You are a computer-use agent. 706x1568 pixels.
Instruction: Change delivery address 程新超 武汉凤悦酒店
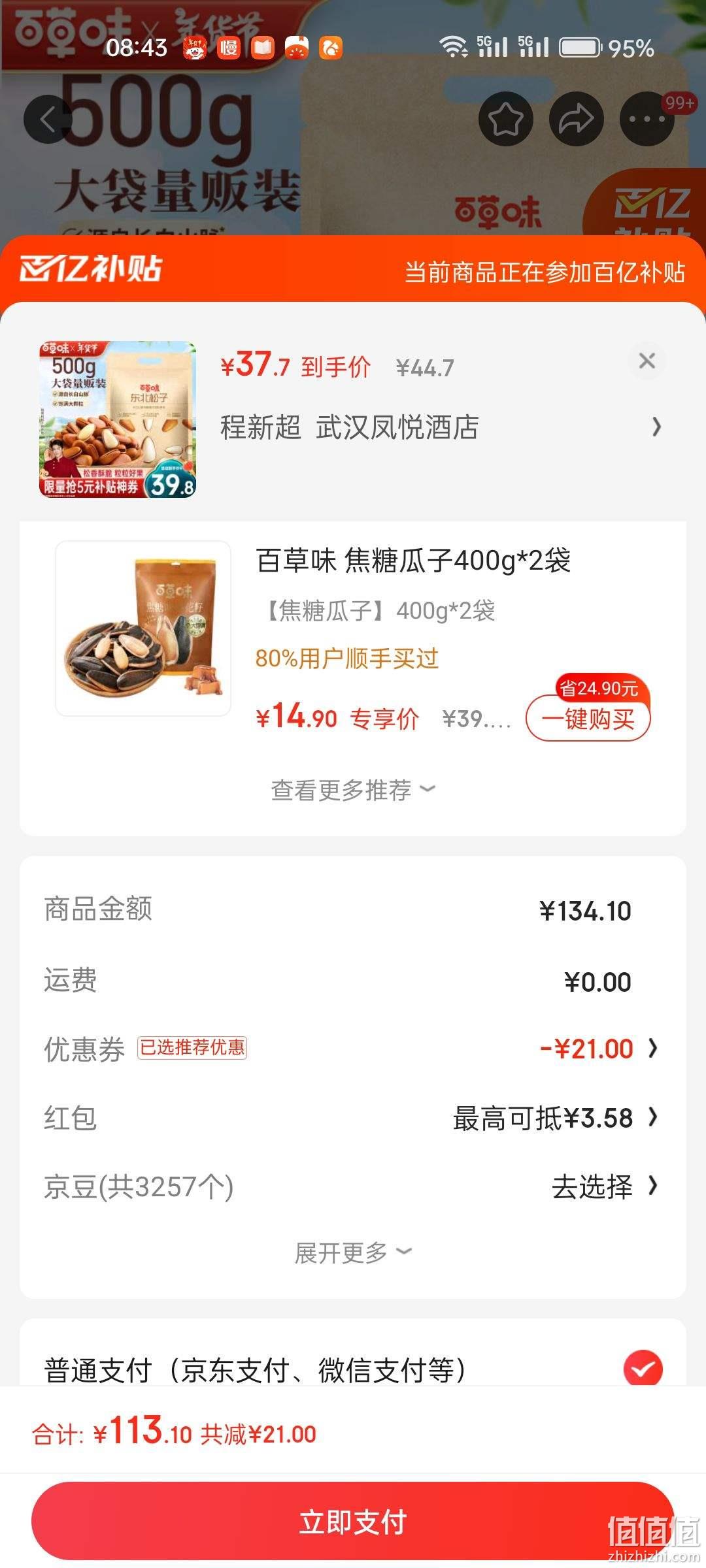point(441,427)
